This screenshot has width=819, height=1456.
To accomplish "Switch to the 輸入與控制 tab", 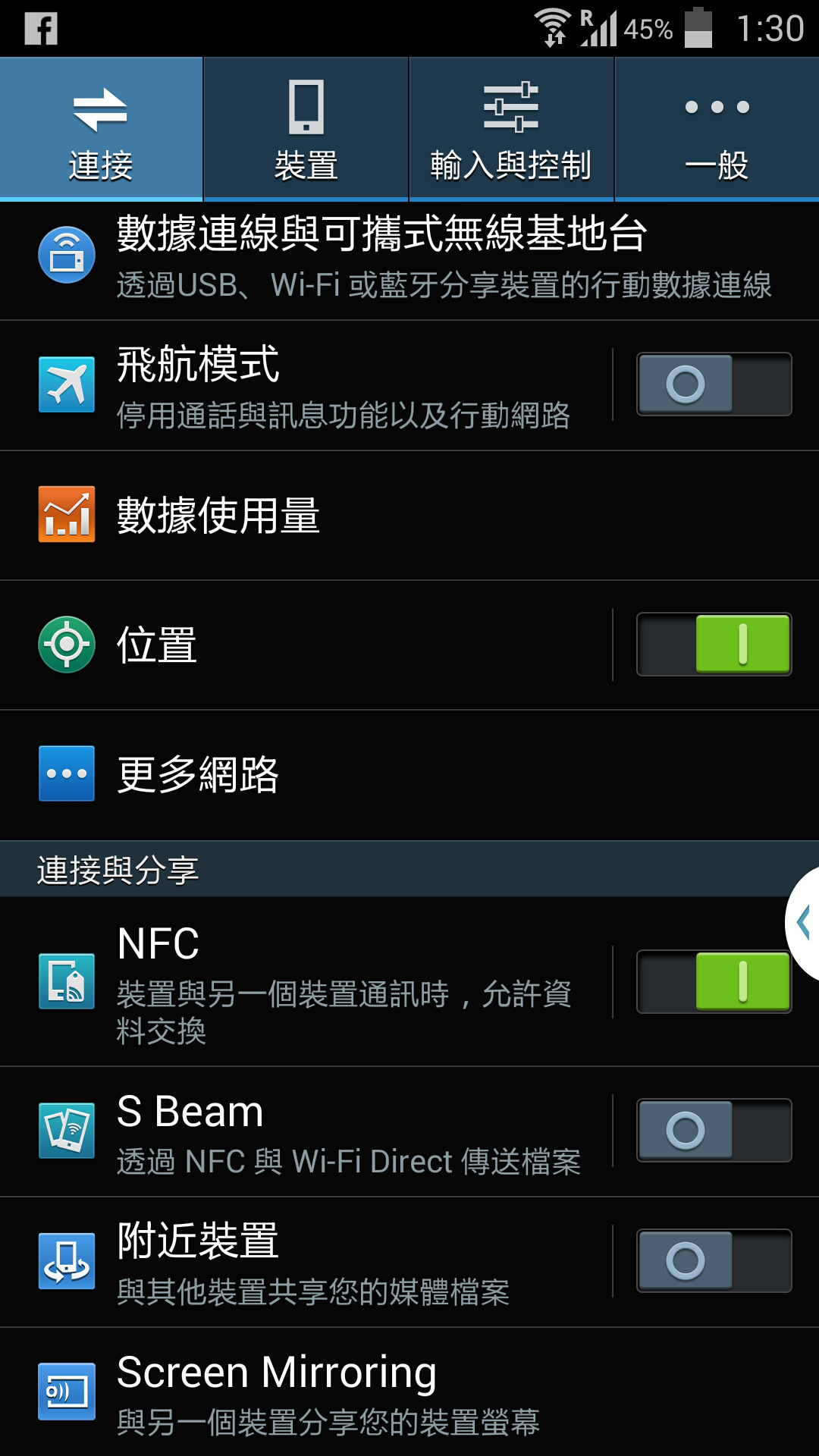I will tap(511, 129).
